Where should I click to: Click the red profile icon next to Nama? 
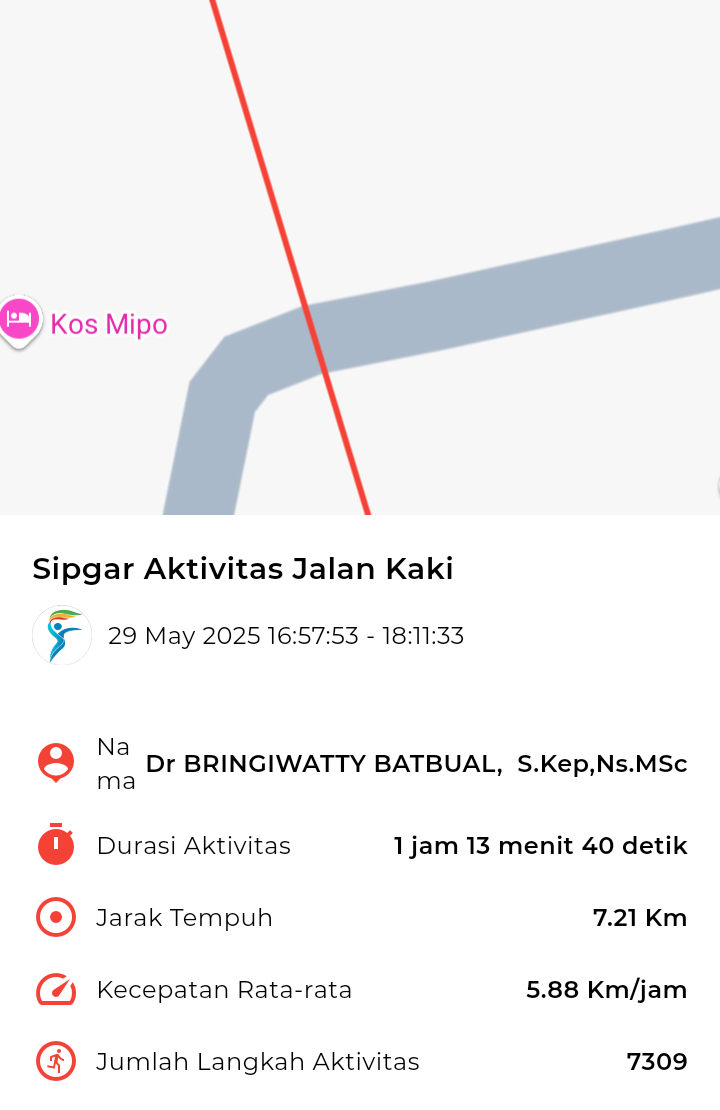tap(57, 762)
